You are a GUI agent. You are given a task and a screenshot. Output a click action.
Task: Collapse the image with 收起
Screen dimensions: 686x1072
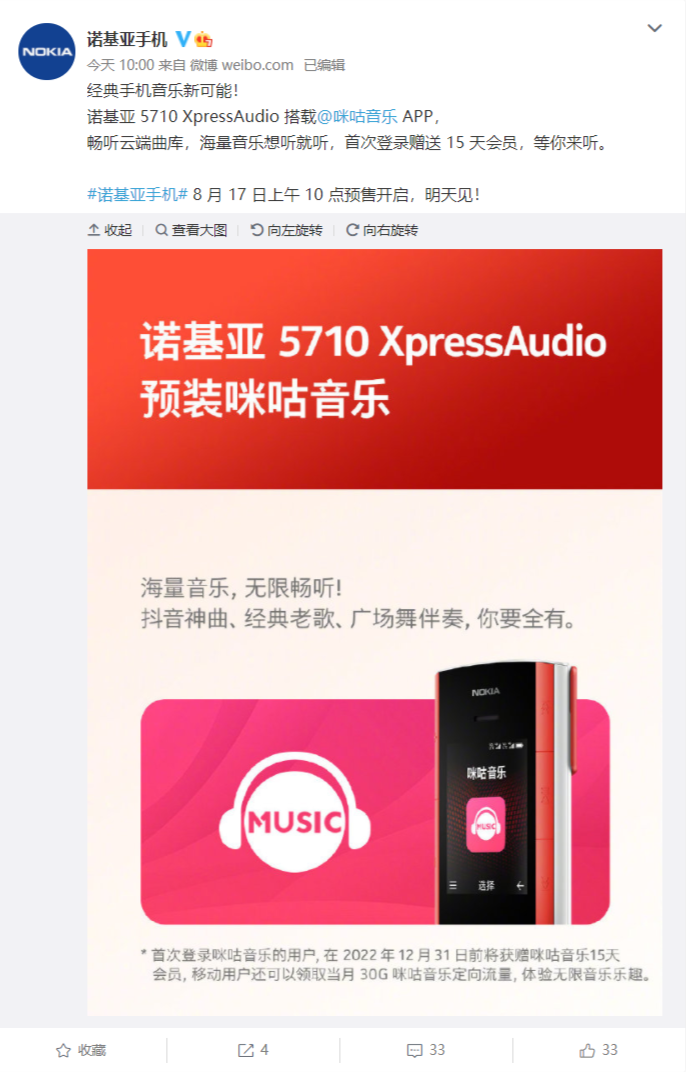tap(110, 230)
